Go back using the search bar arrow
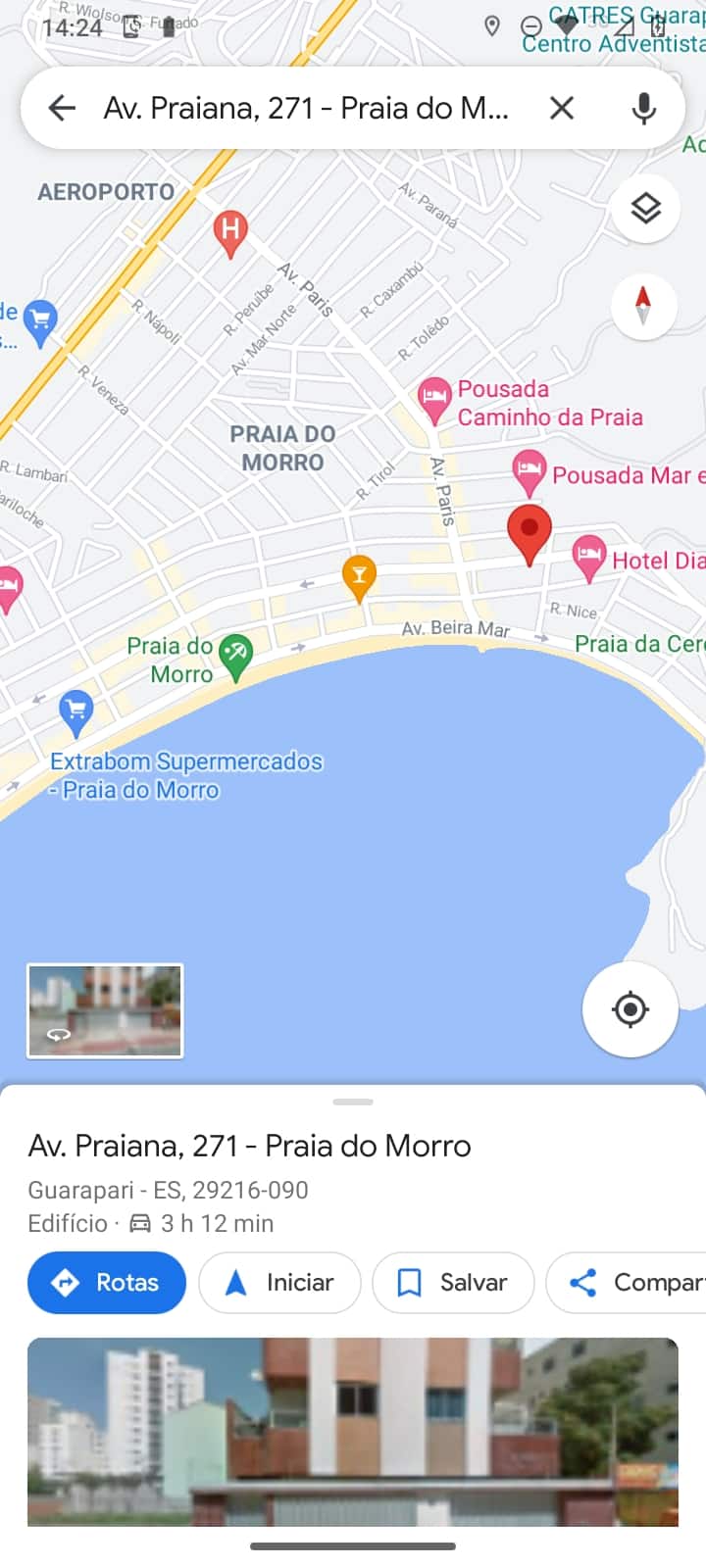 click(x=62, y=108)
